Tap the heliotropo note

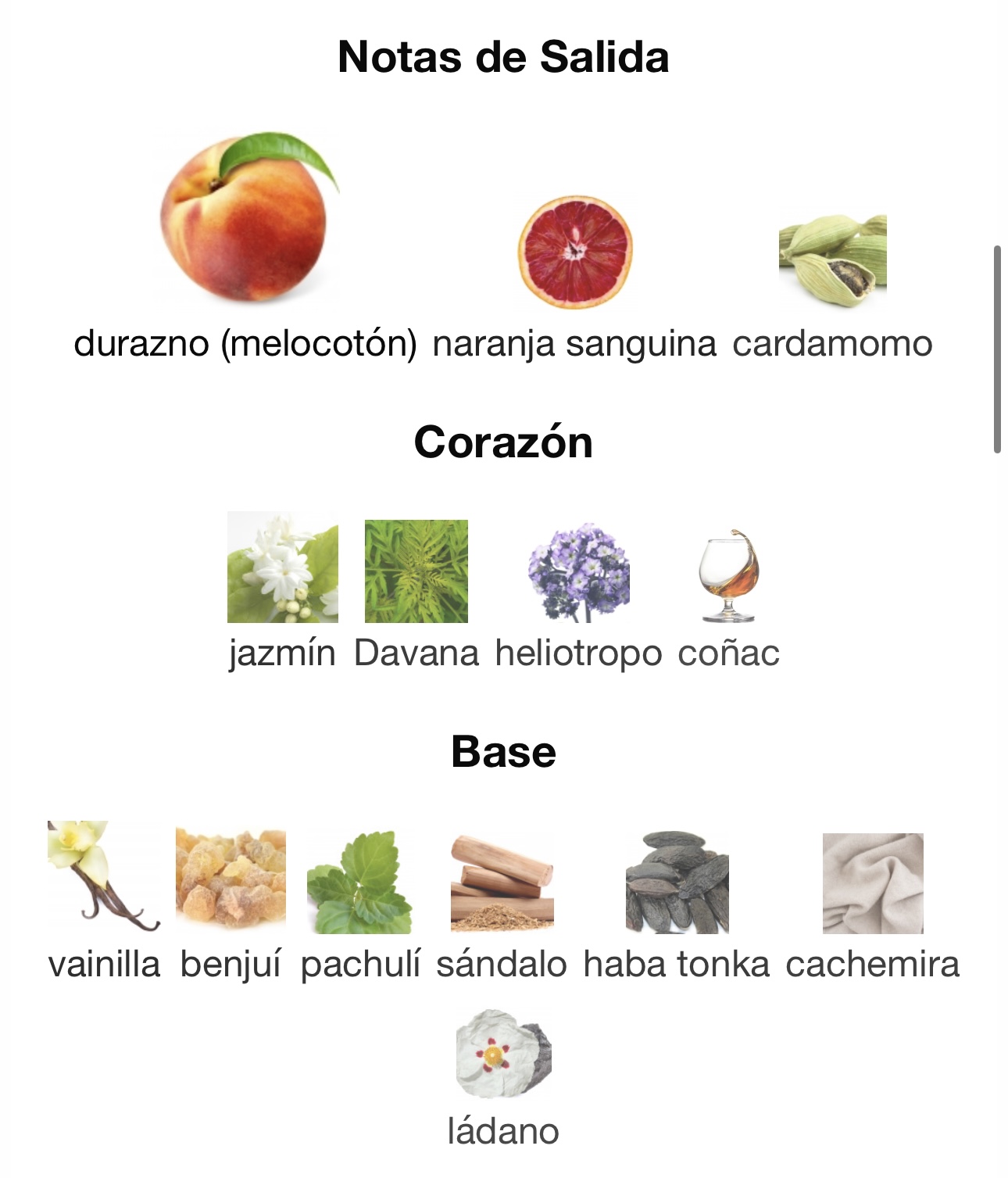click(x=578, y=573)
